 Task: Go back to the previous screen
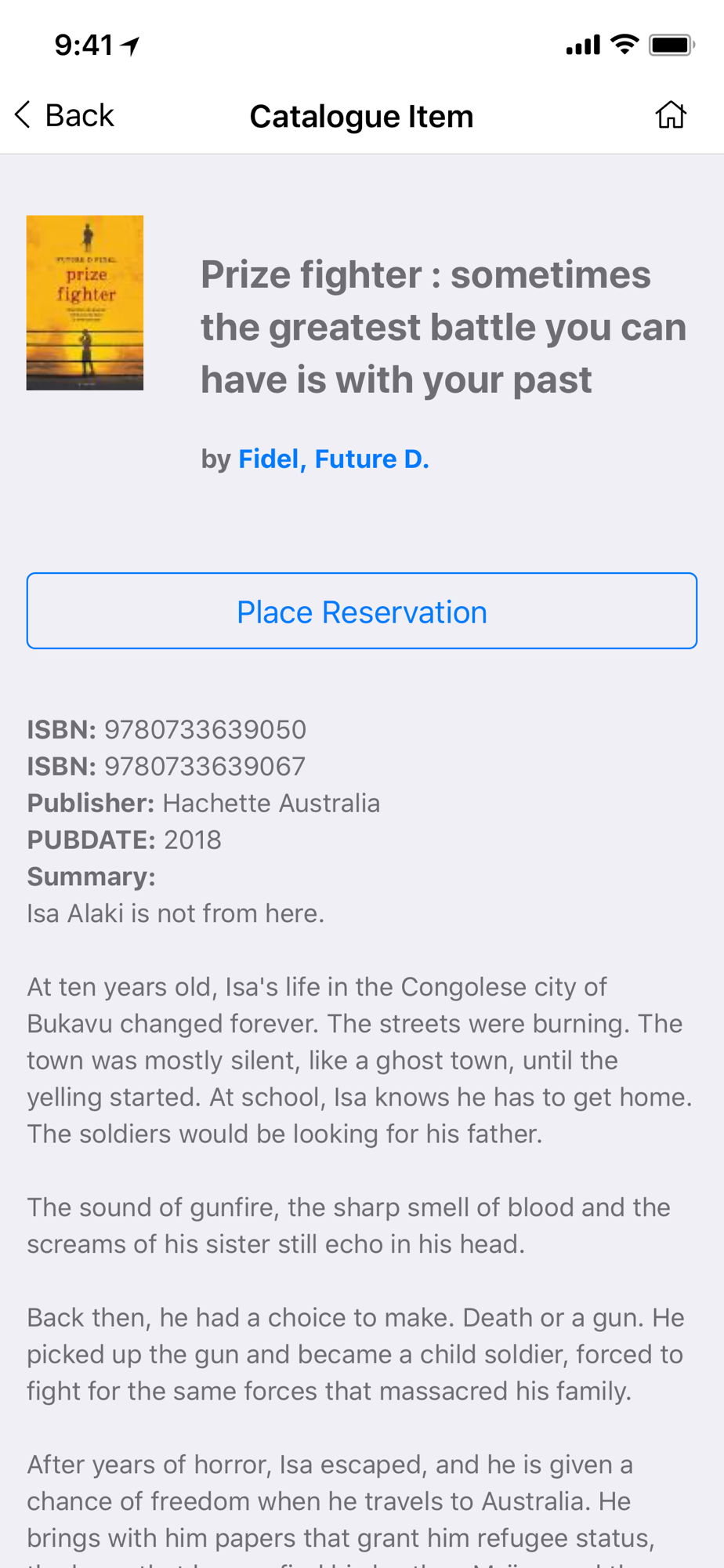65,115
